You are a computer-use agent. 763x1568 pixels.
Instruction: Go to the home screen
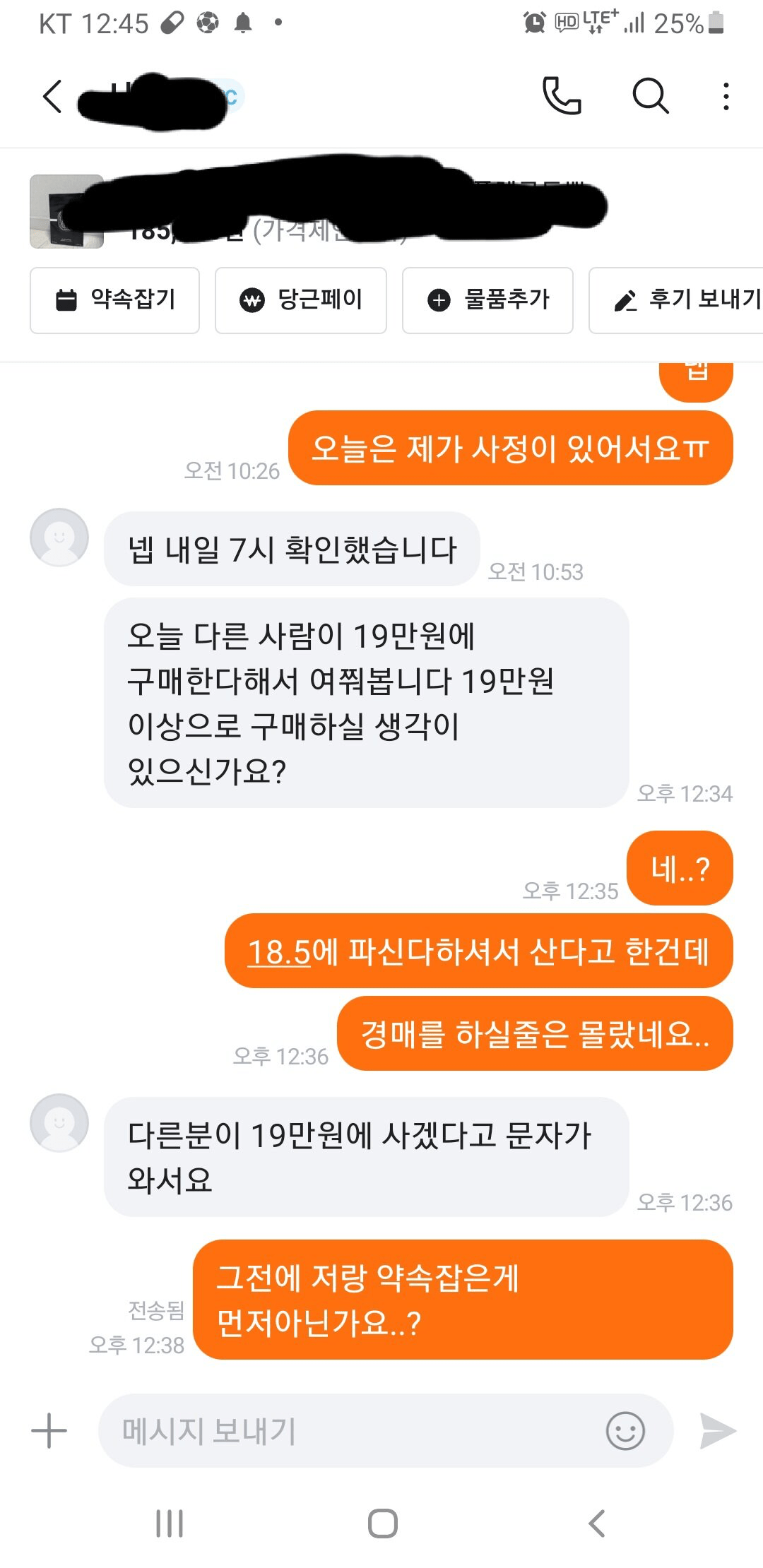point(382,1524)
